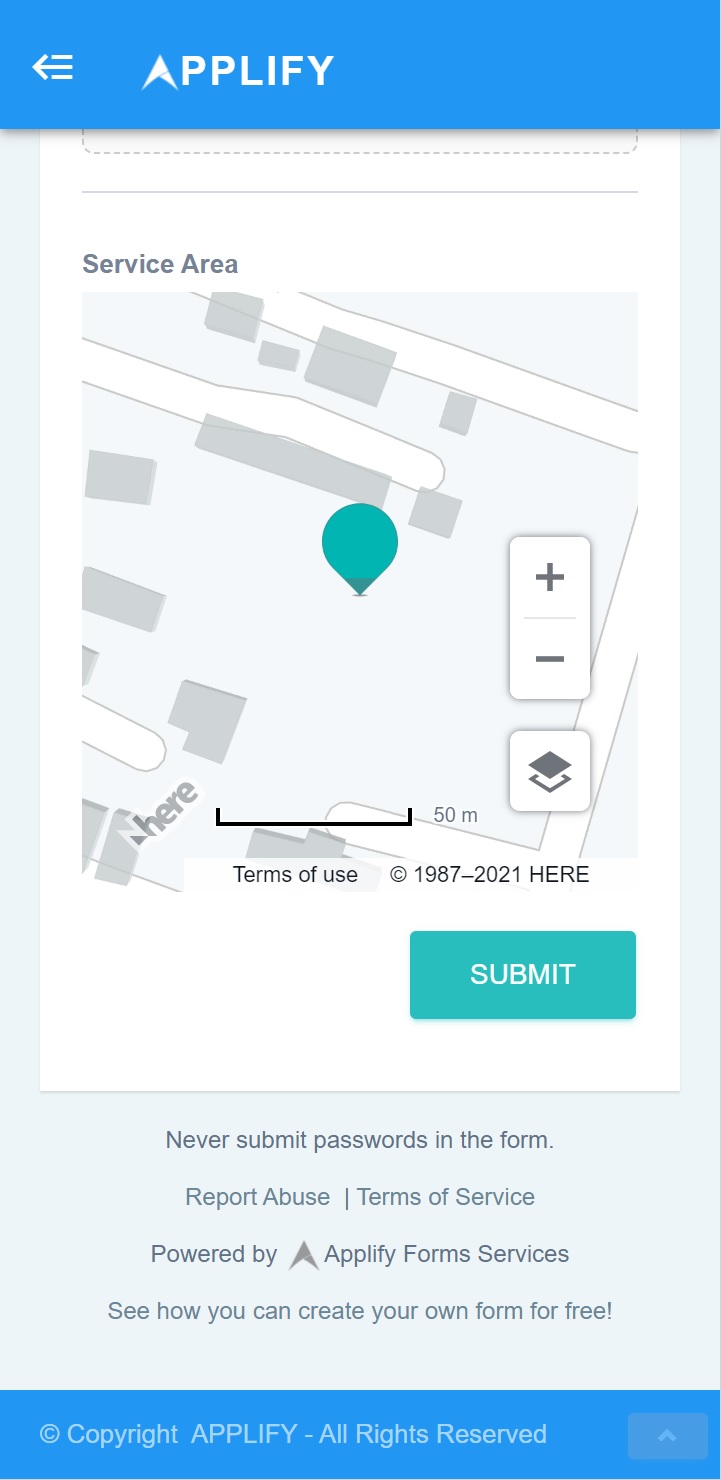721x1480 pixels.
Task: Open the Report Abuse link
Action: pos(257,1197)
